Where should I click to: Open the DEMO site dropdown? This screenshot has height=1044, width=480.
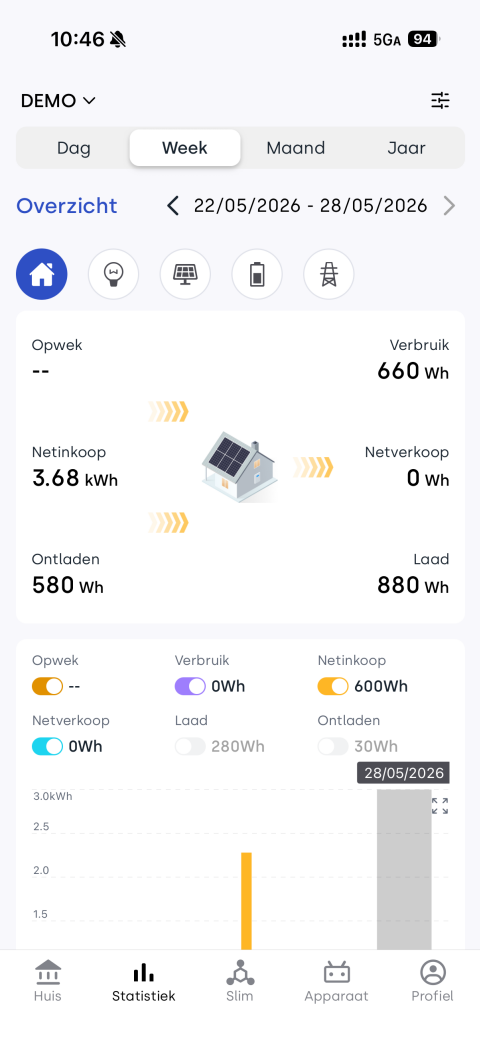[x=59, y=101]
